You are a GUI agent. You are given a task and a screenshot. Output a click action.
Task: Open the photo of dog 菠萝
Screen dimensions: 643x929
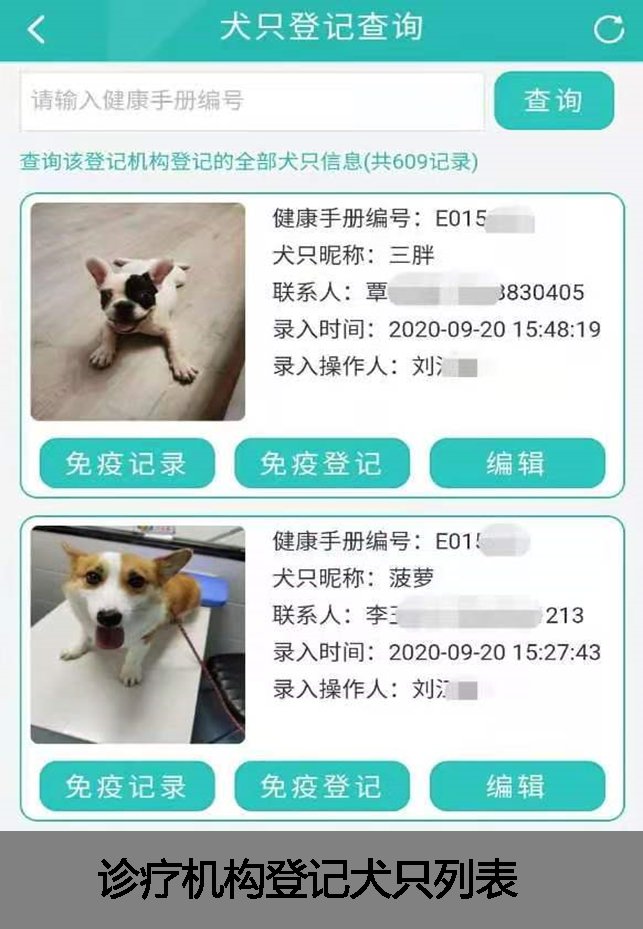click(x=138, y=635)
